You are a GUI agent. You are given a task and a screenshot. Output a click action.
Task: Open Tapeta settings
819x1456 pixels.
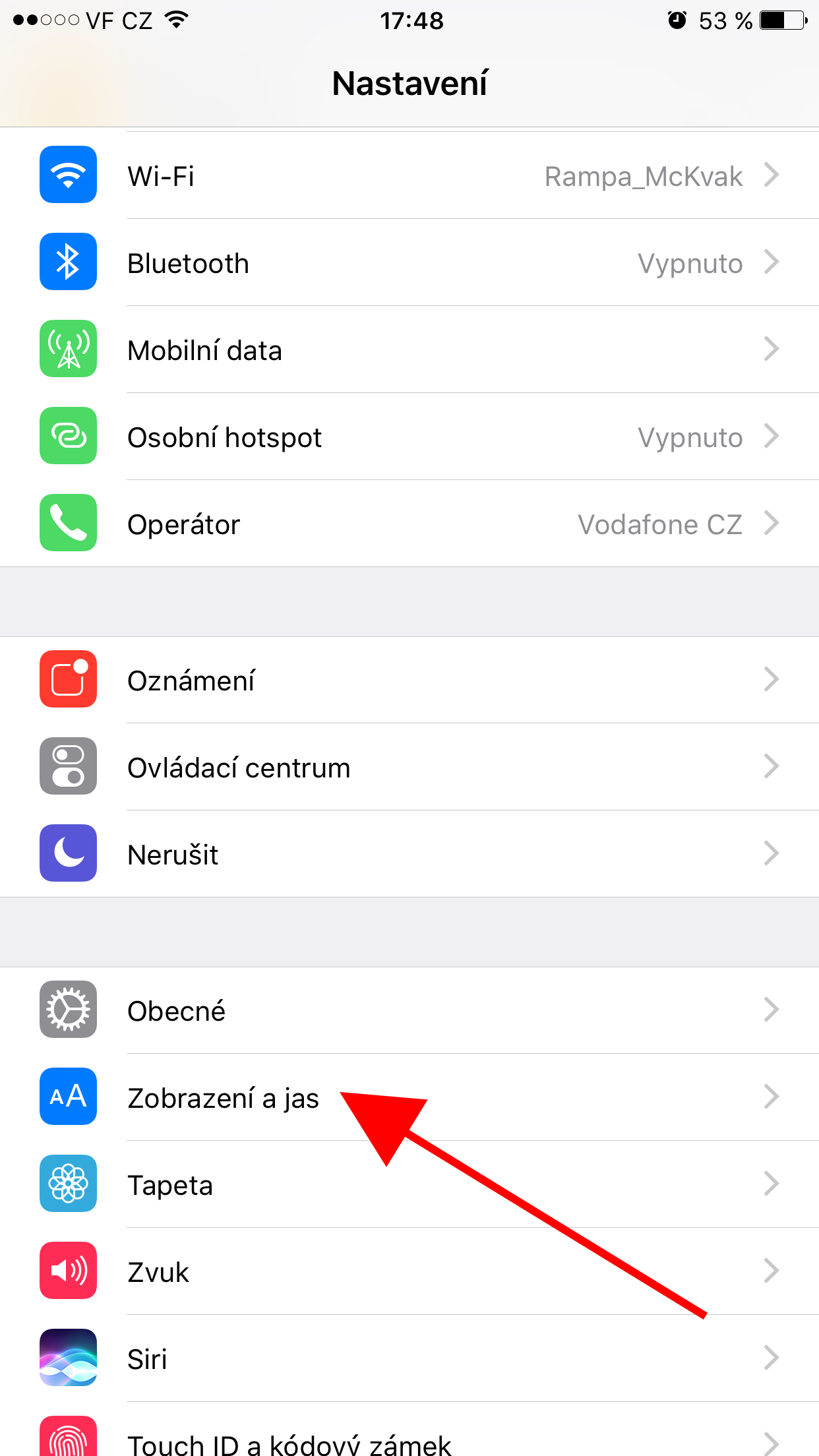(409, 1185)
